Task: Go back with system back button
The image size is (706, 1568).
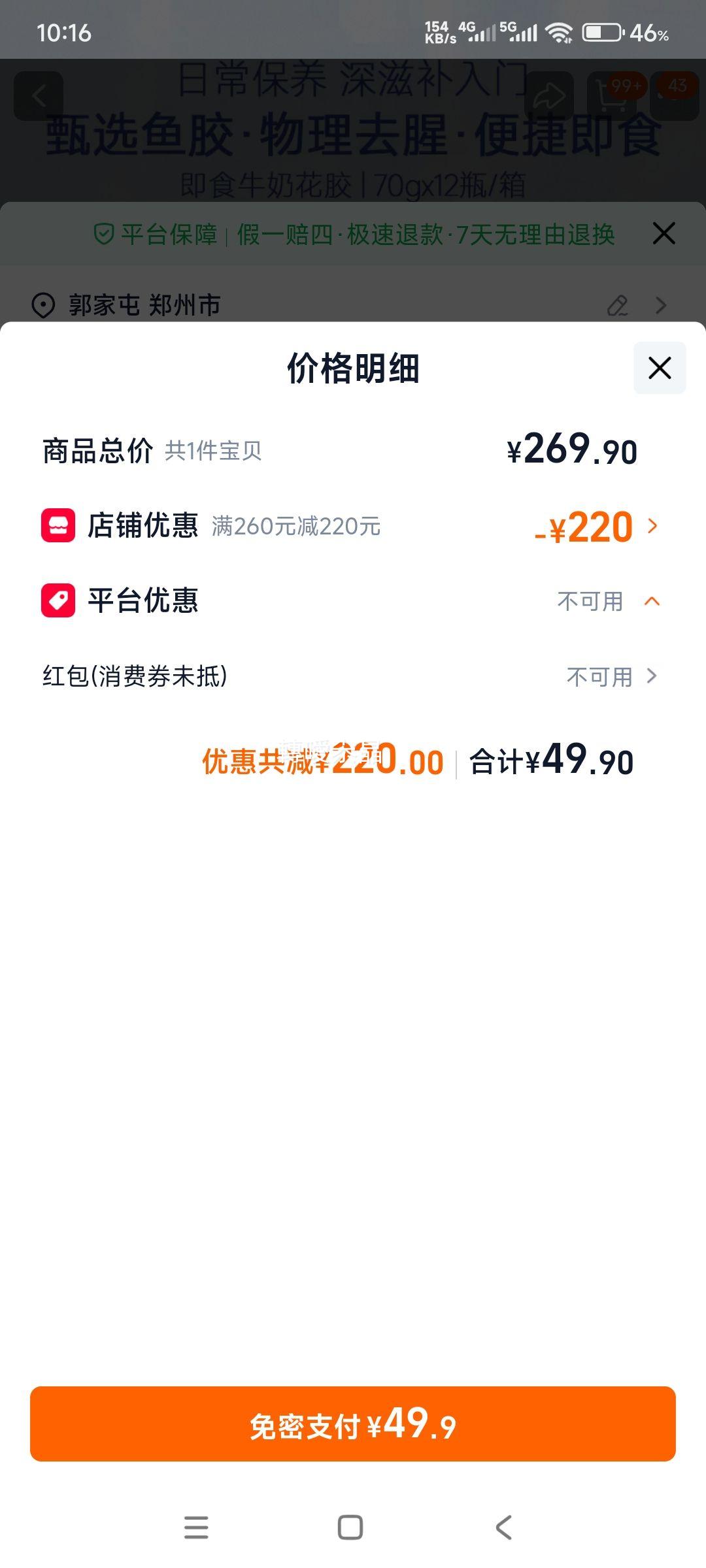Action: click(x=503, y=1527)
